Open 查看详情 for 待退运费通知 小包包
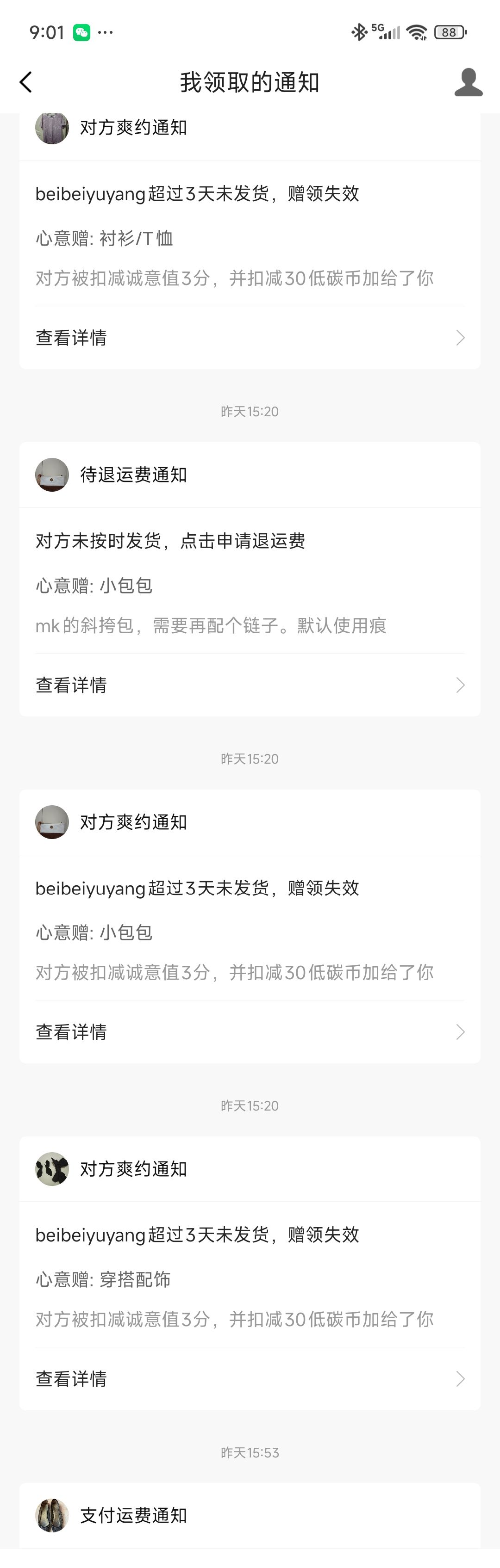500x1568 pixels. [x=250, y=685]
